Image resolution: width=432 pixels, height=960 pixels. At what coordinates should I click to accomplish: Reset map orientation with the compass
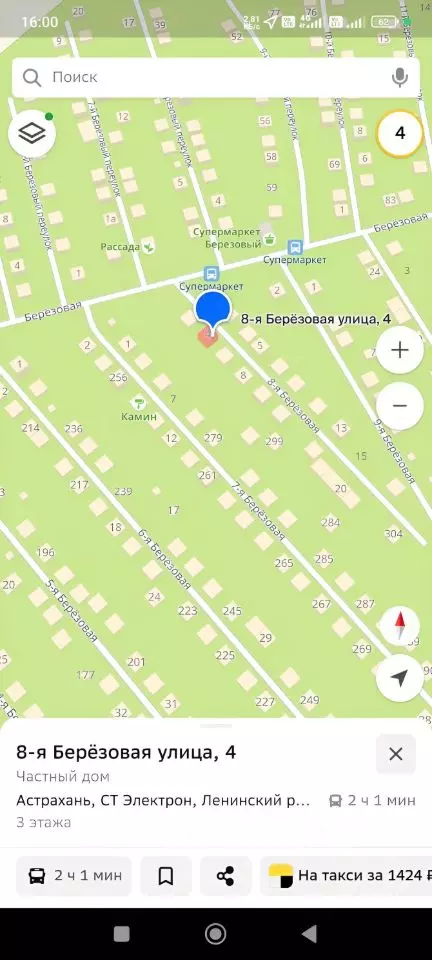tap(400, 626)
